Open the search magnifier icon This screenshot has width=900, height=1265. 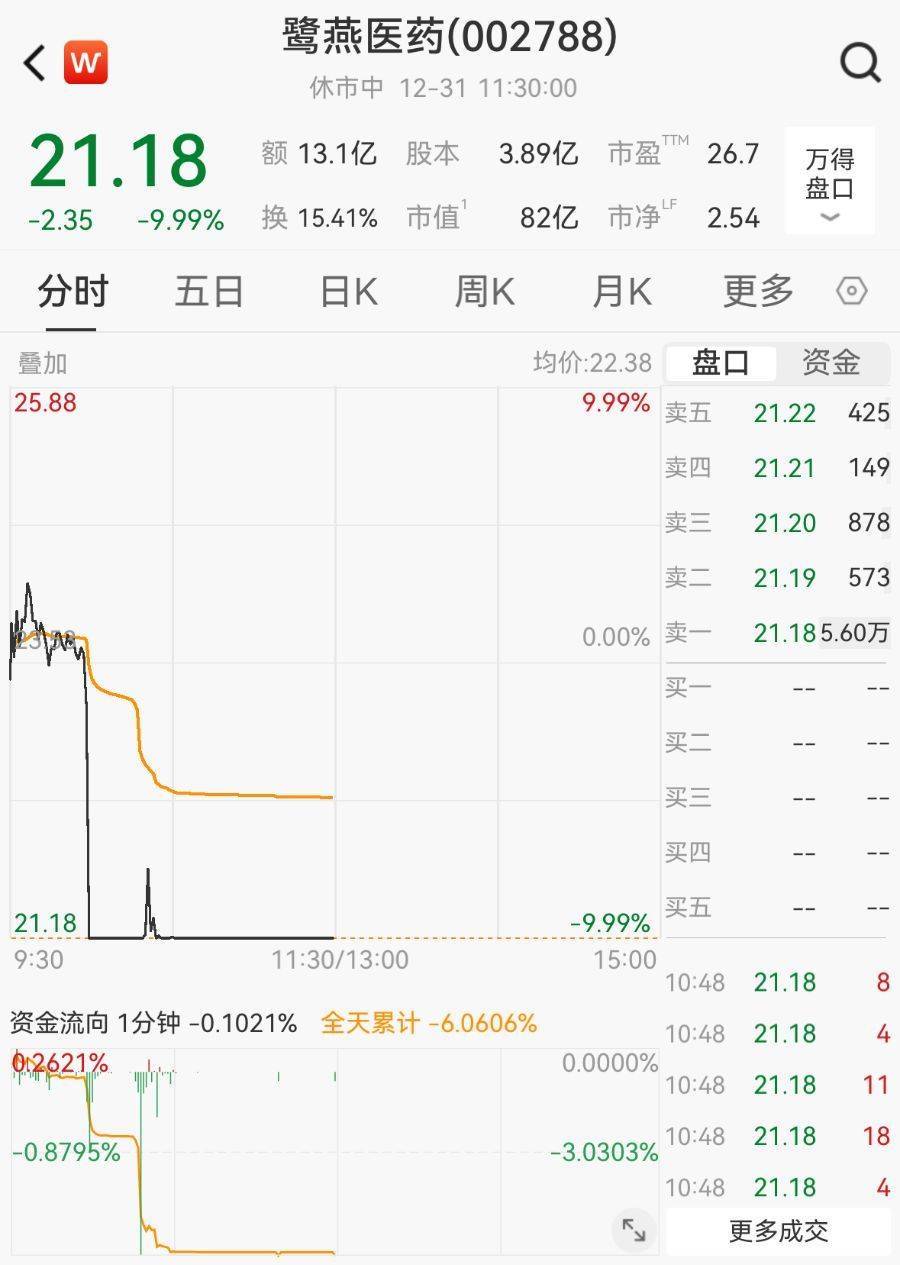pyautogui.click(x=859, y=63)
